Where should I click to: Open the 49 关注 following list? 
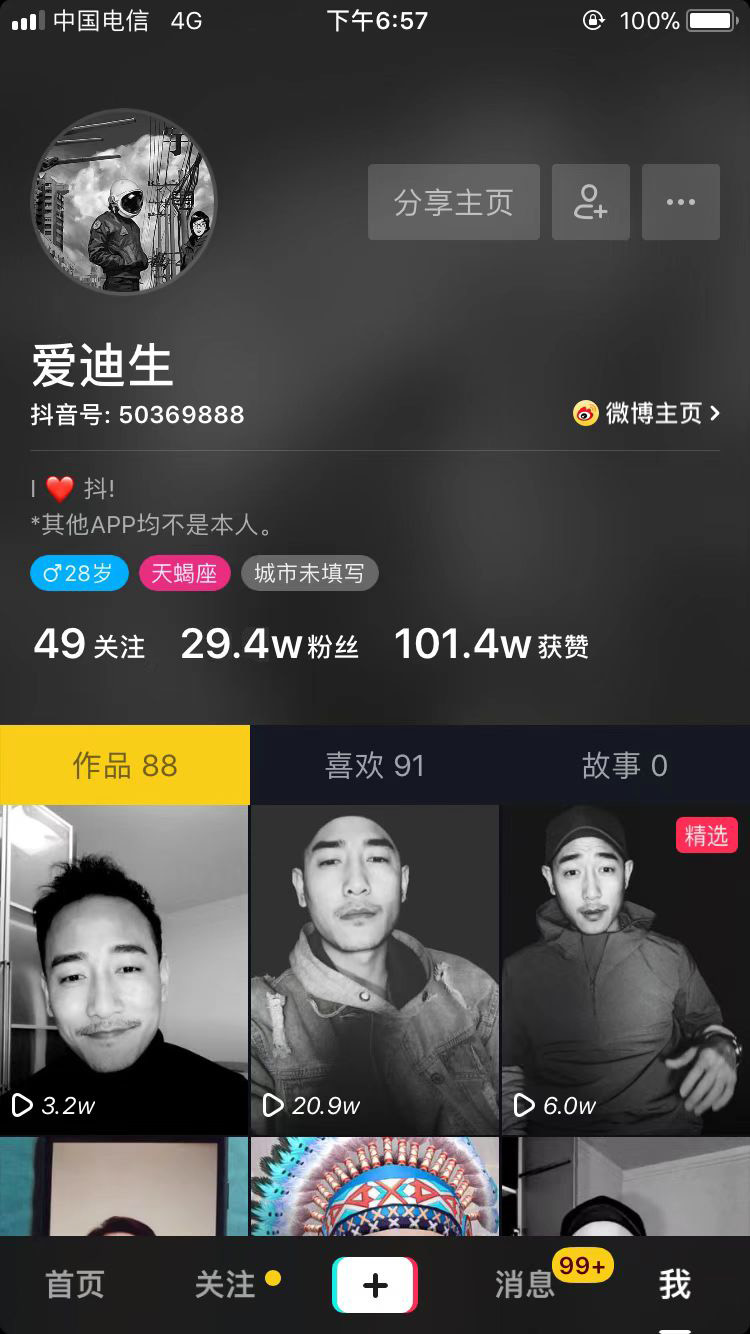89,645
